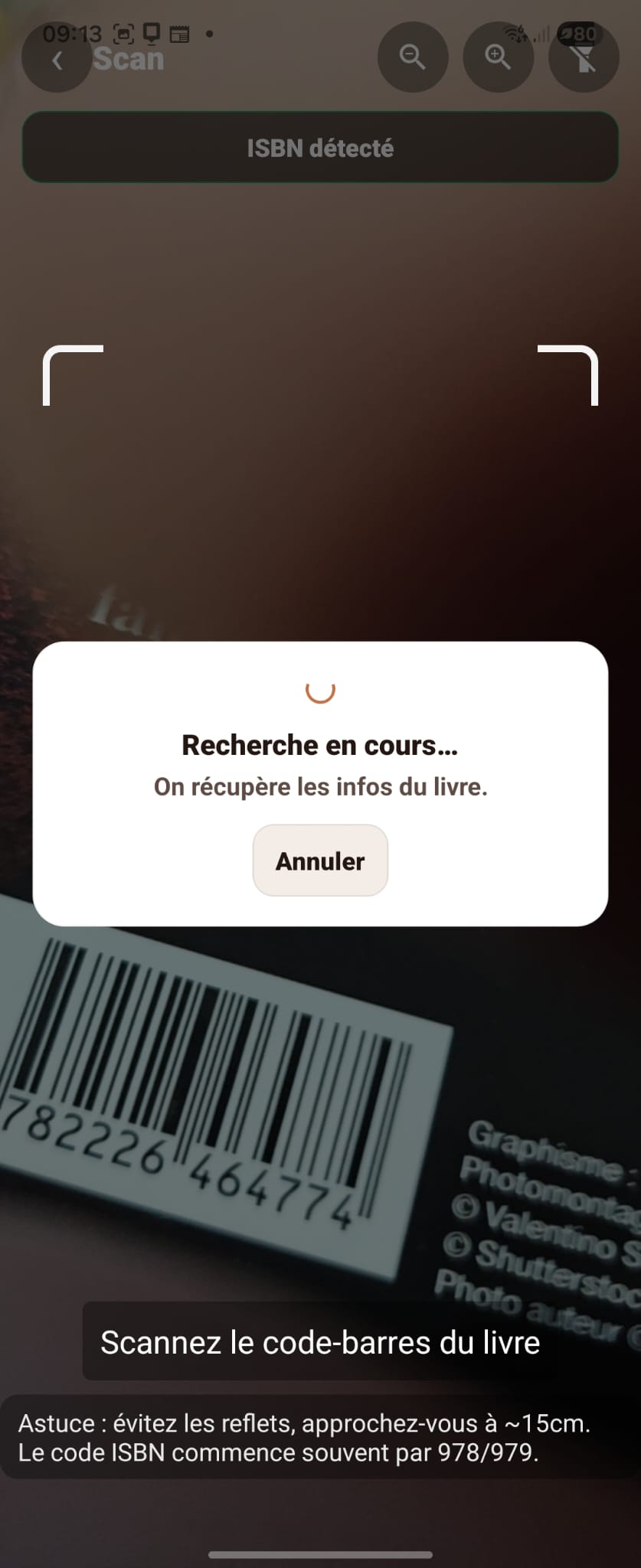Zoom in using the magnifier plus icon

pyautogui.click(x=499, y=57)
